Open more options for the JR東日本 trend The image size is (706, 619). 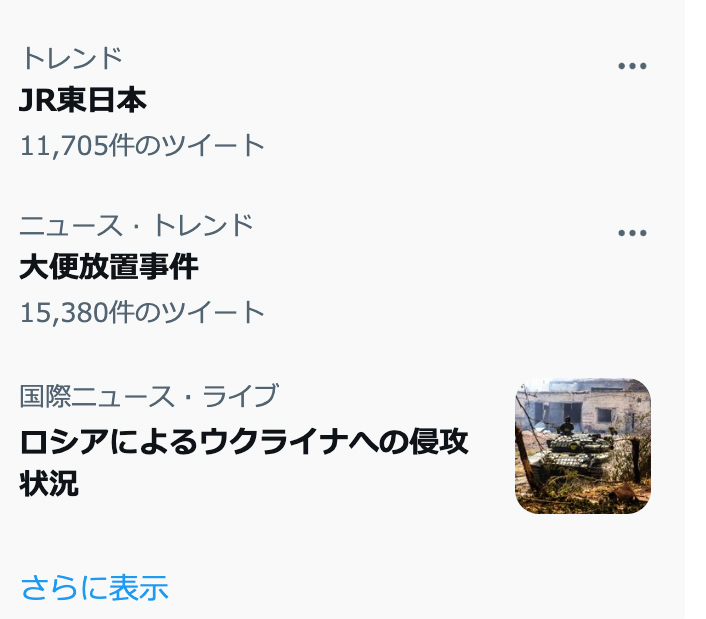[x=632, y=66]
